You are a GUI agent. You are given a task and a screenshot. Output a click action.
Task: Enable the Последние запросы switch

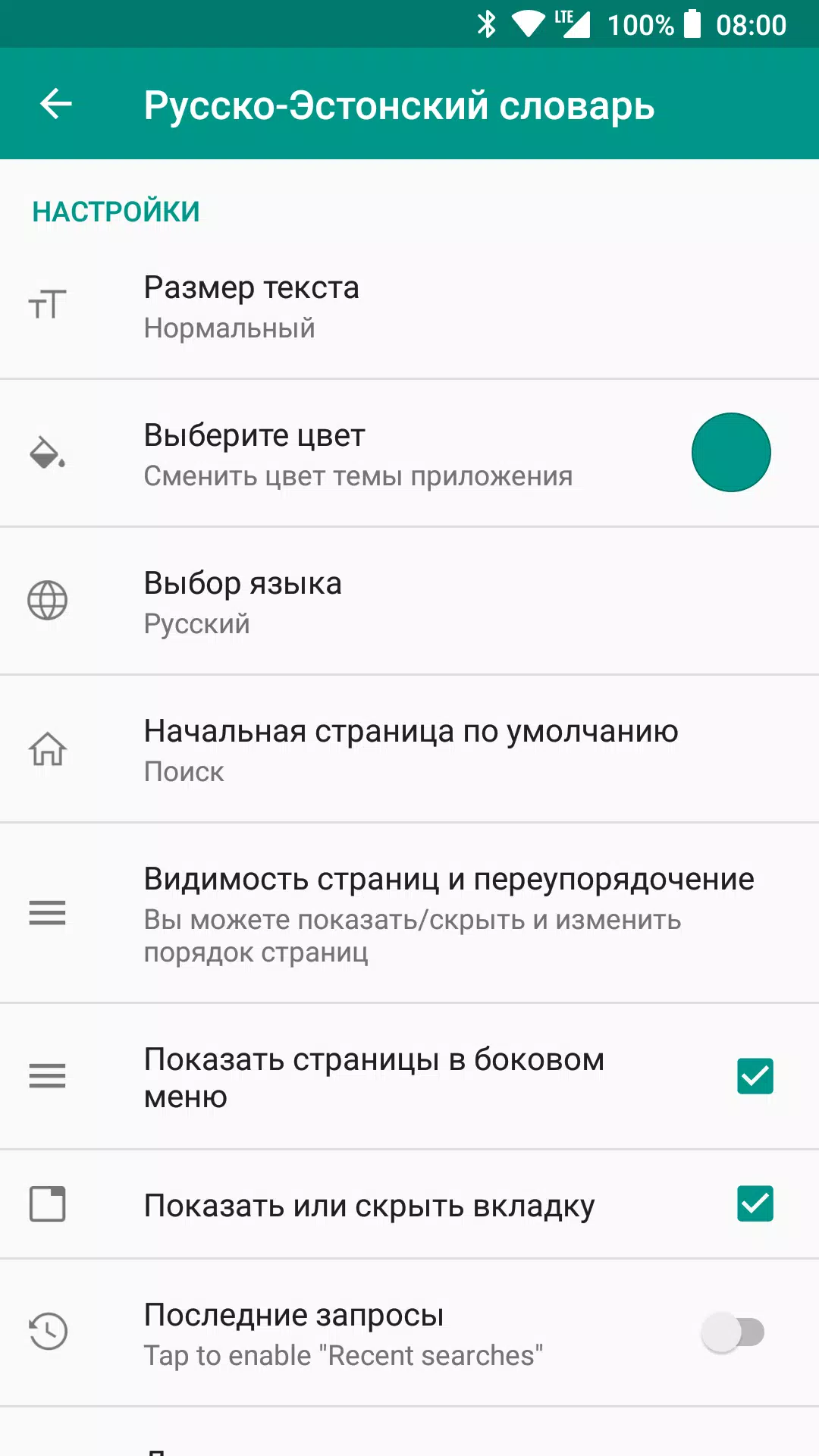(x=733, y=1332)
